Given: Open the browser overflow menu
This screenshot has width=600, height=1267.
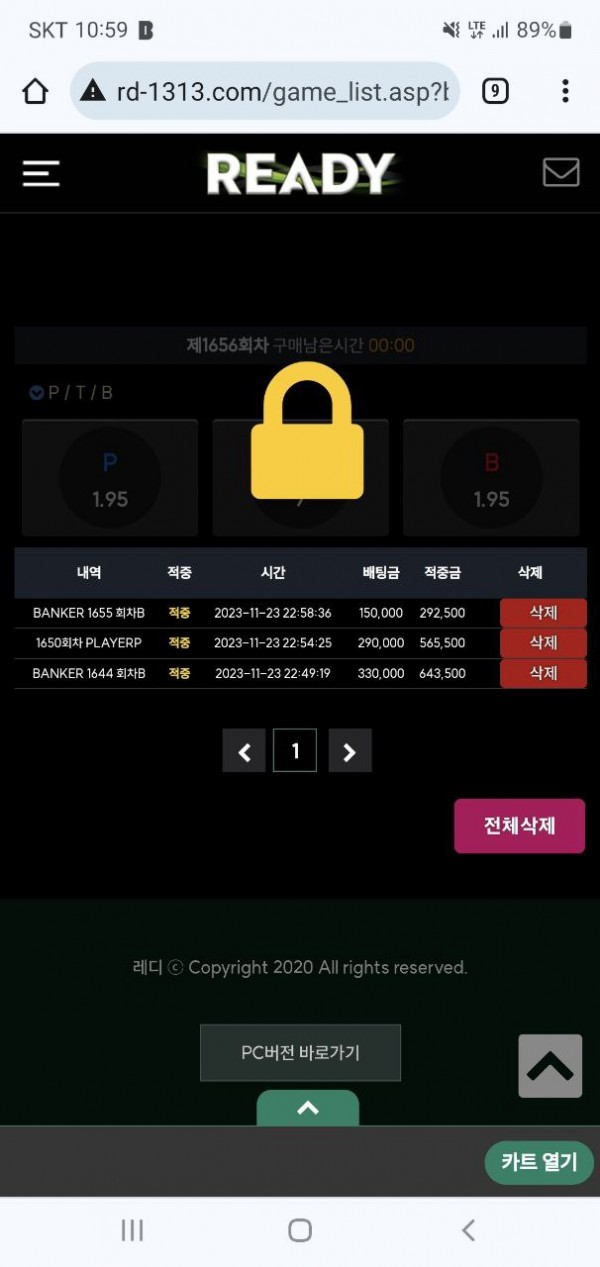Looking at the screenshot, I should pyautogui.click(x=565, y=92).
